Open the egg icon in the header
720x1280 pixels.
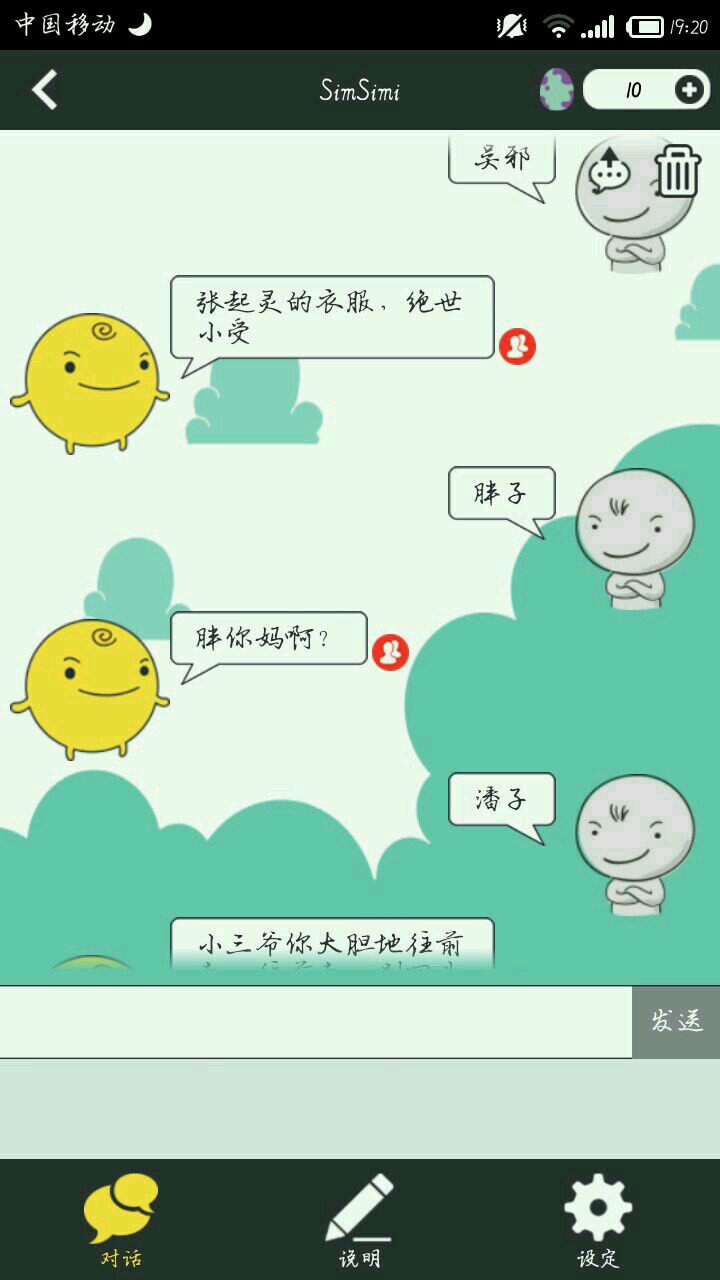coord(556,90)
